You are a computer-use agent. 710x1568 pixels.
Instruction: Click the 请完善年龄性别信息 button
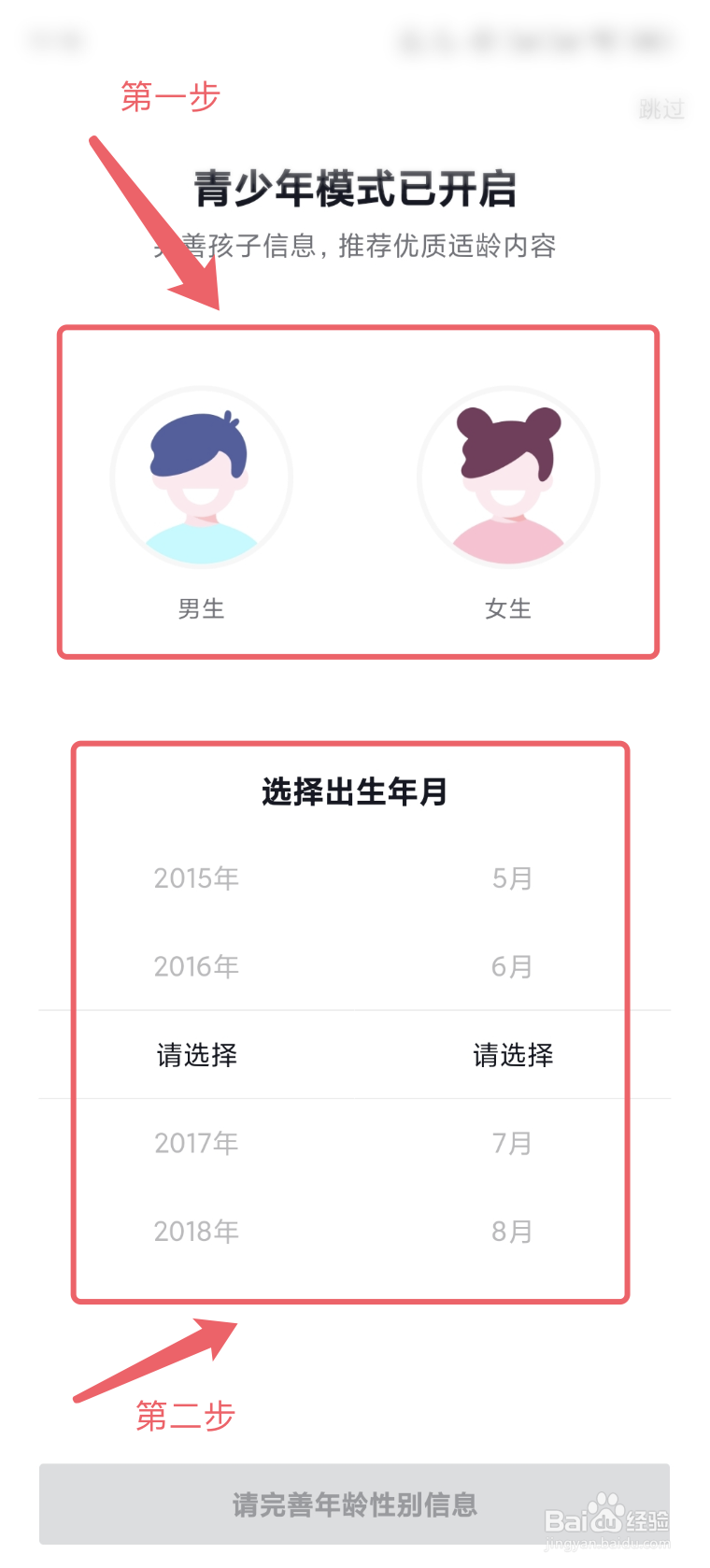pos(355,1504)
